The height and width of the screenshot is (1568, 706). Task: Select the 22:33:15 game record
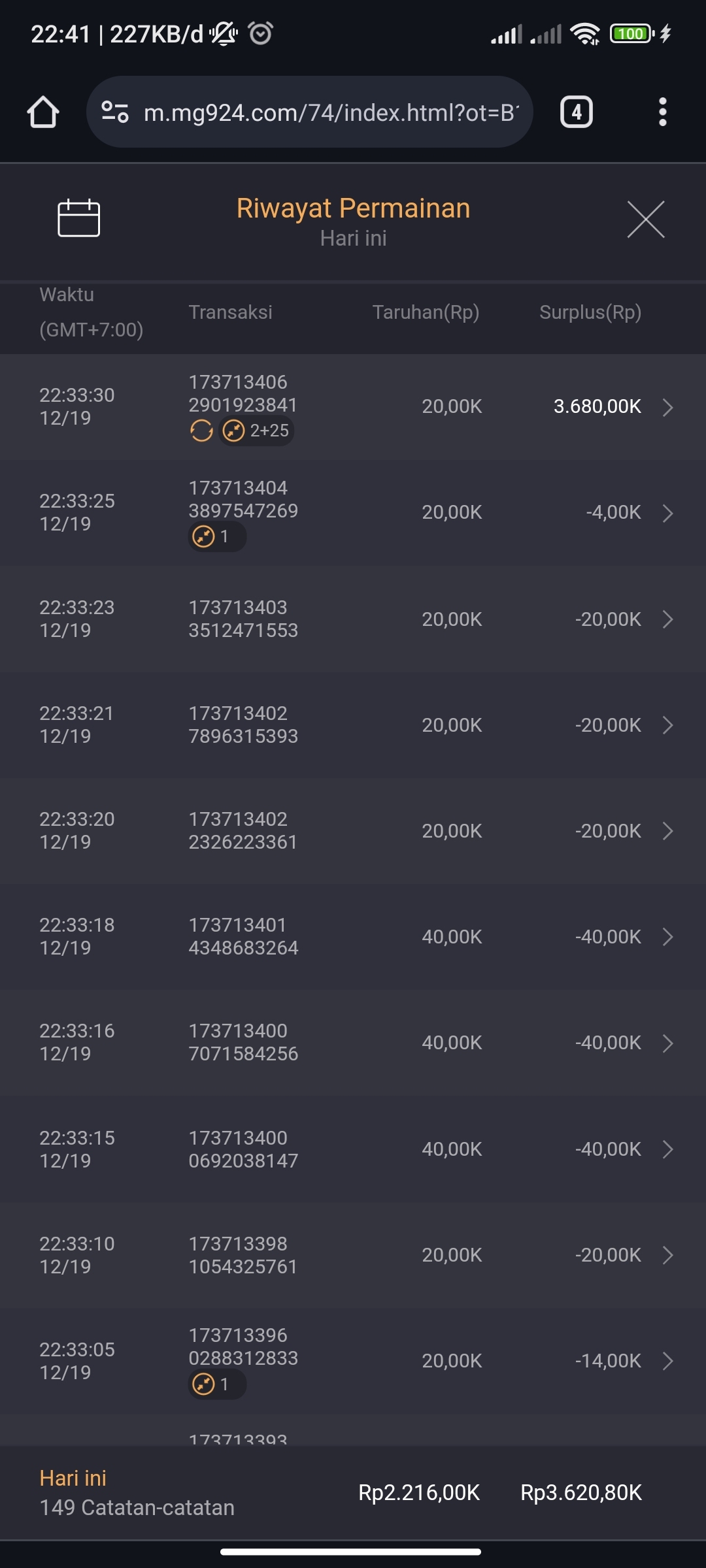353,1149
